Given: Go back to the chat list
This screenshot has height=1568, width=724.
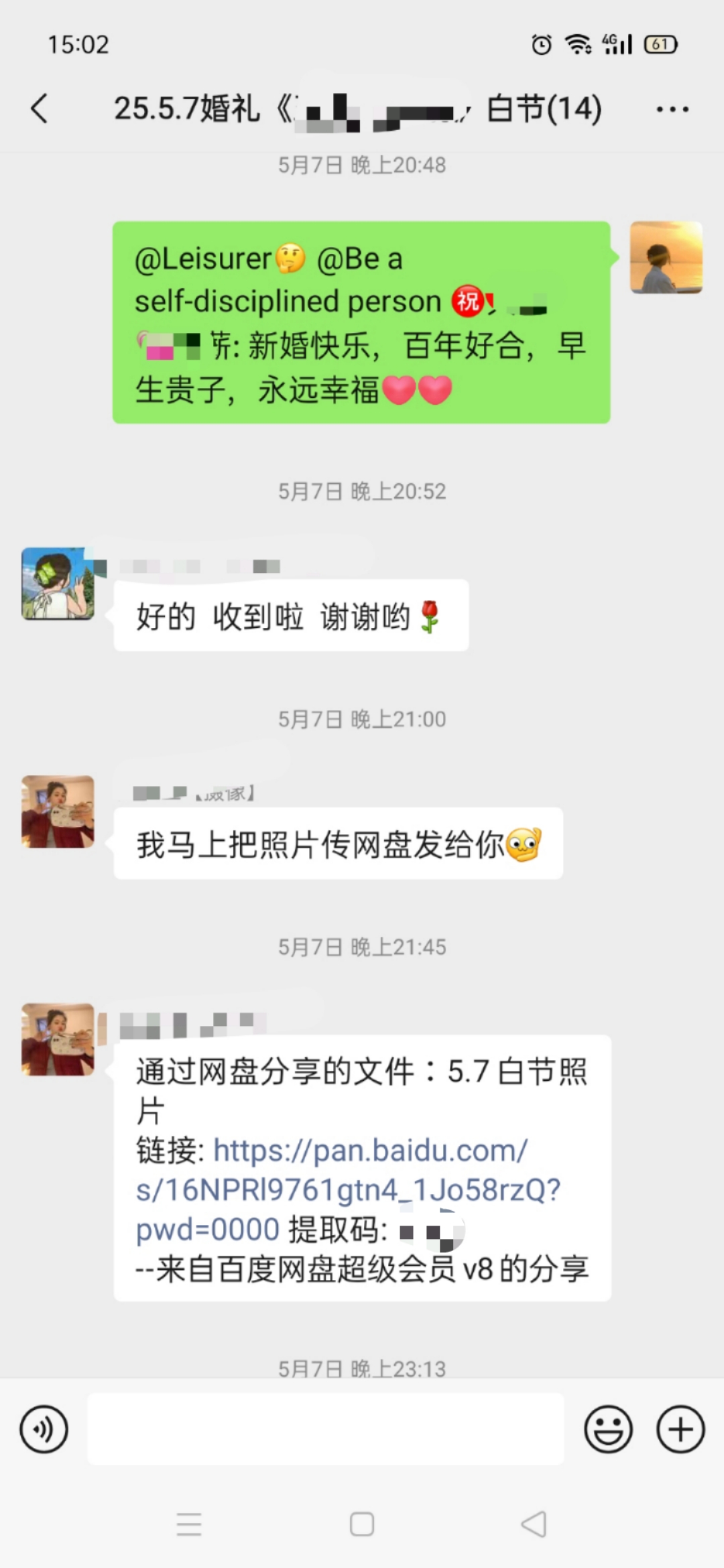Looking at the screenshot, I should pos(40,109).
